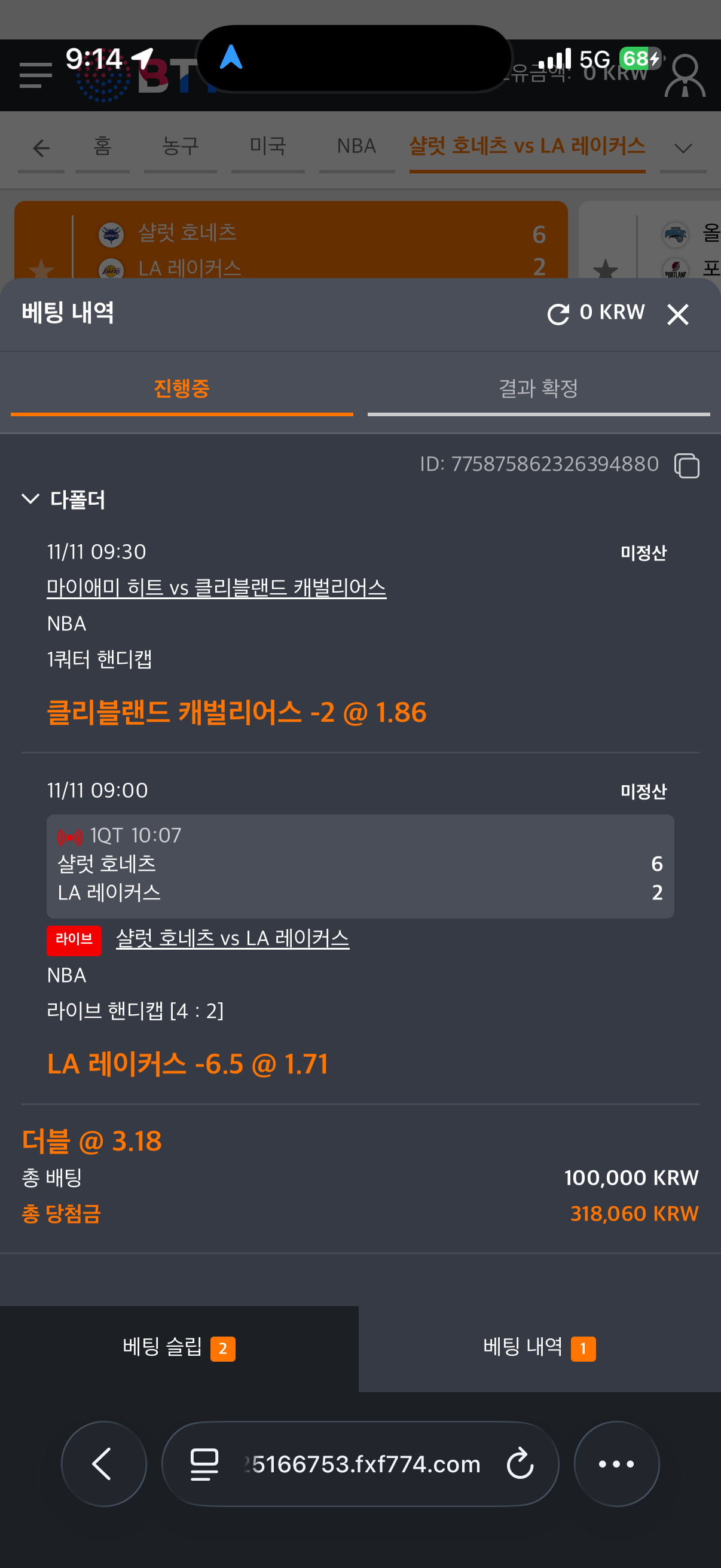721x1568 pixels.
Task: Reload the page in browser bar
Action: (520, 1463)
